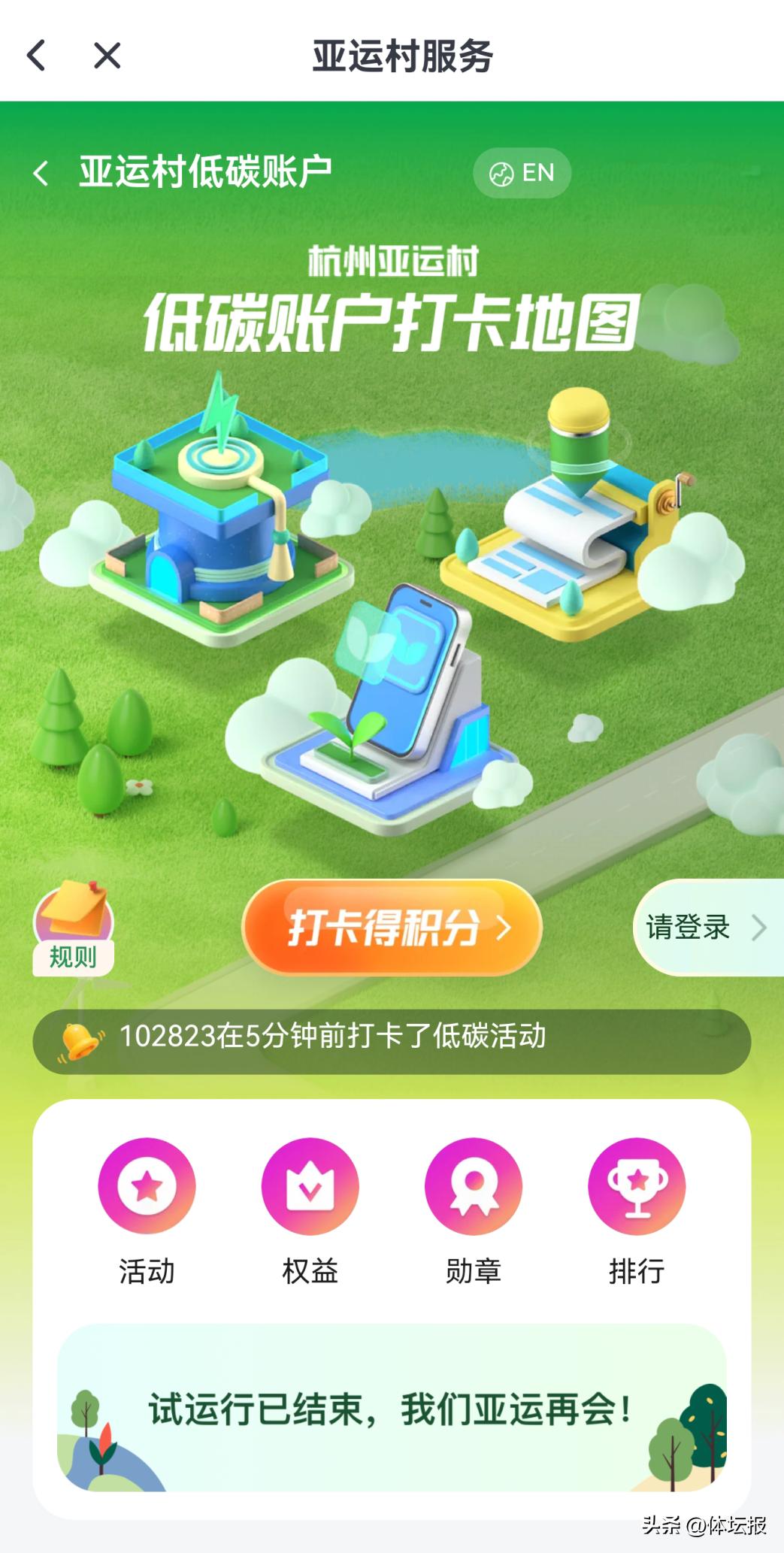Open the 规则 rules notepad icon

pos(74,917)
